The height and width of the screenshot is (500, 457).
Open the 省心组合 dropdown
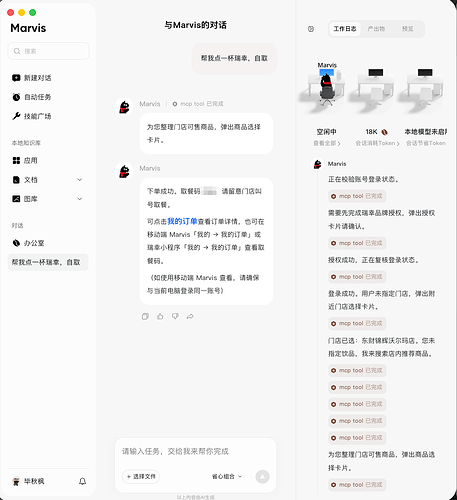point(227,476)
